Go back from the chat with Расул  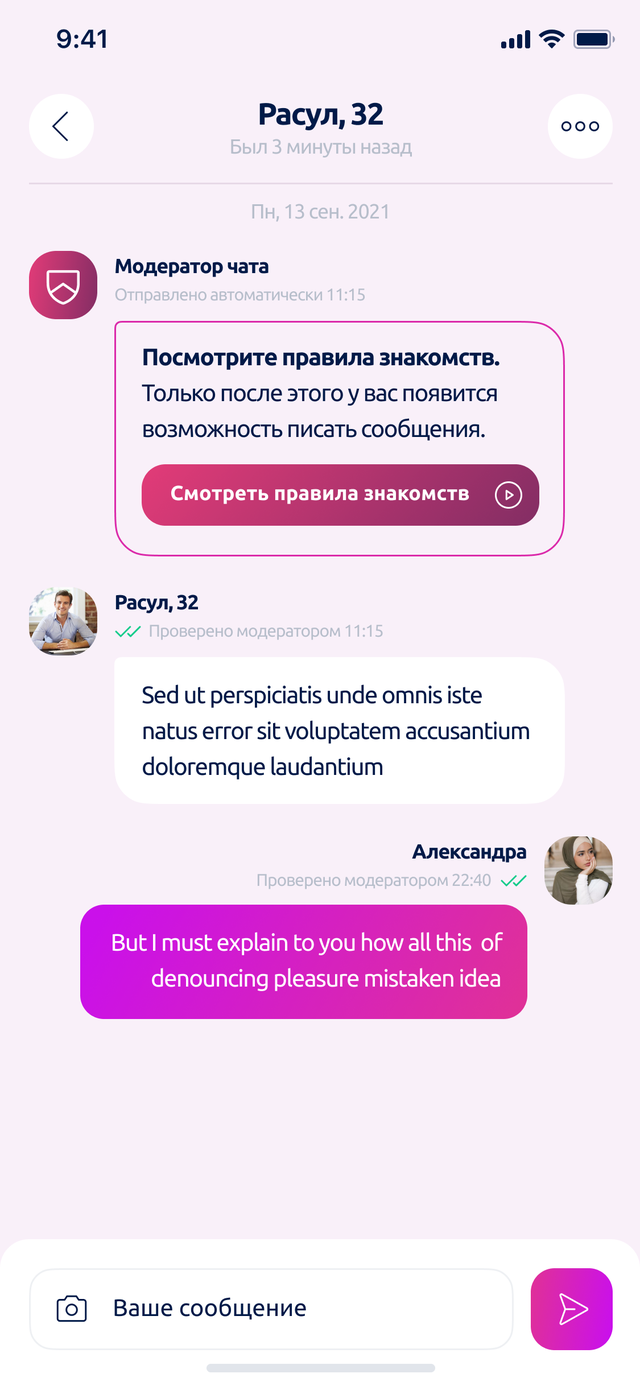61,127
